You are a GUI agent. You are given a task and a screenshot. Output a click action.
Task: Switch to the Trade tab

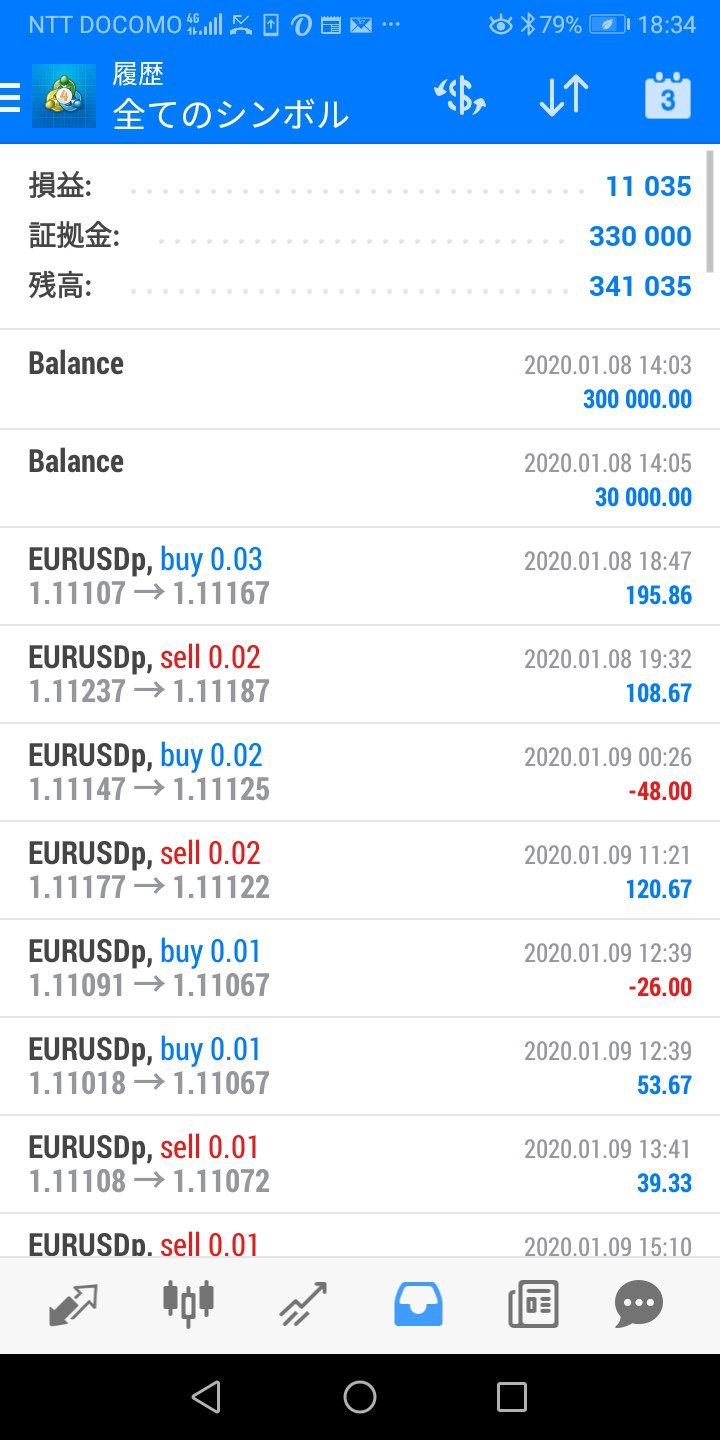tap(303, 1305)
